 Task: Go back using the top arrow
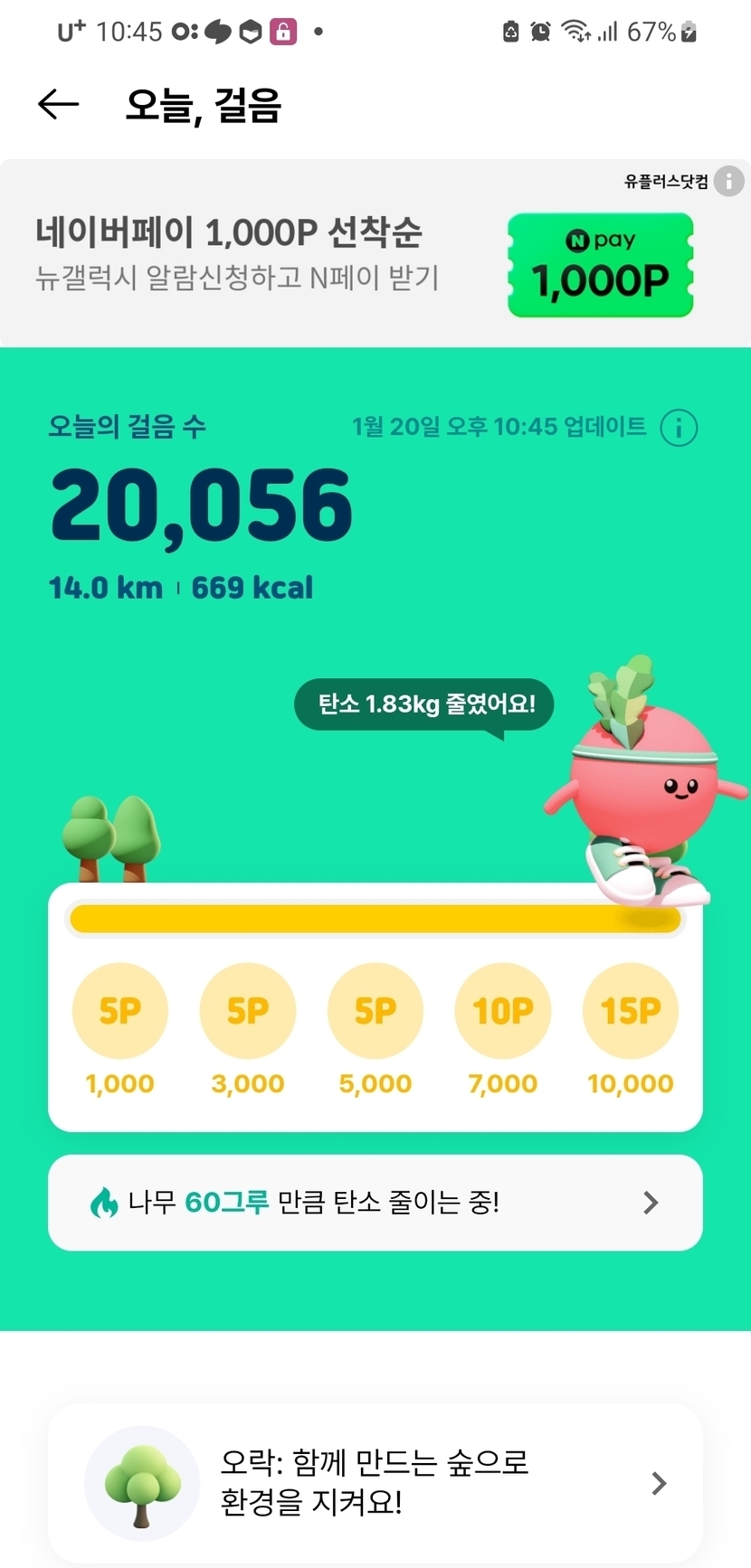(59, 105)
